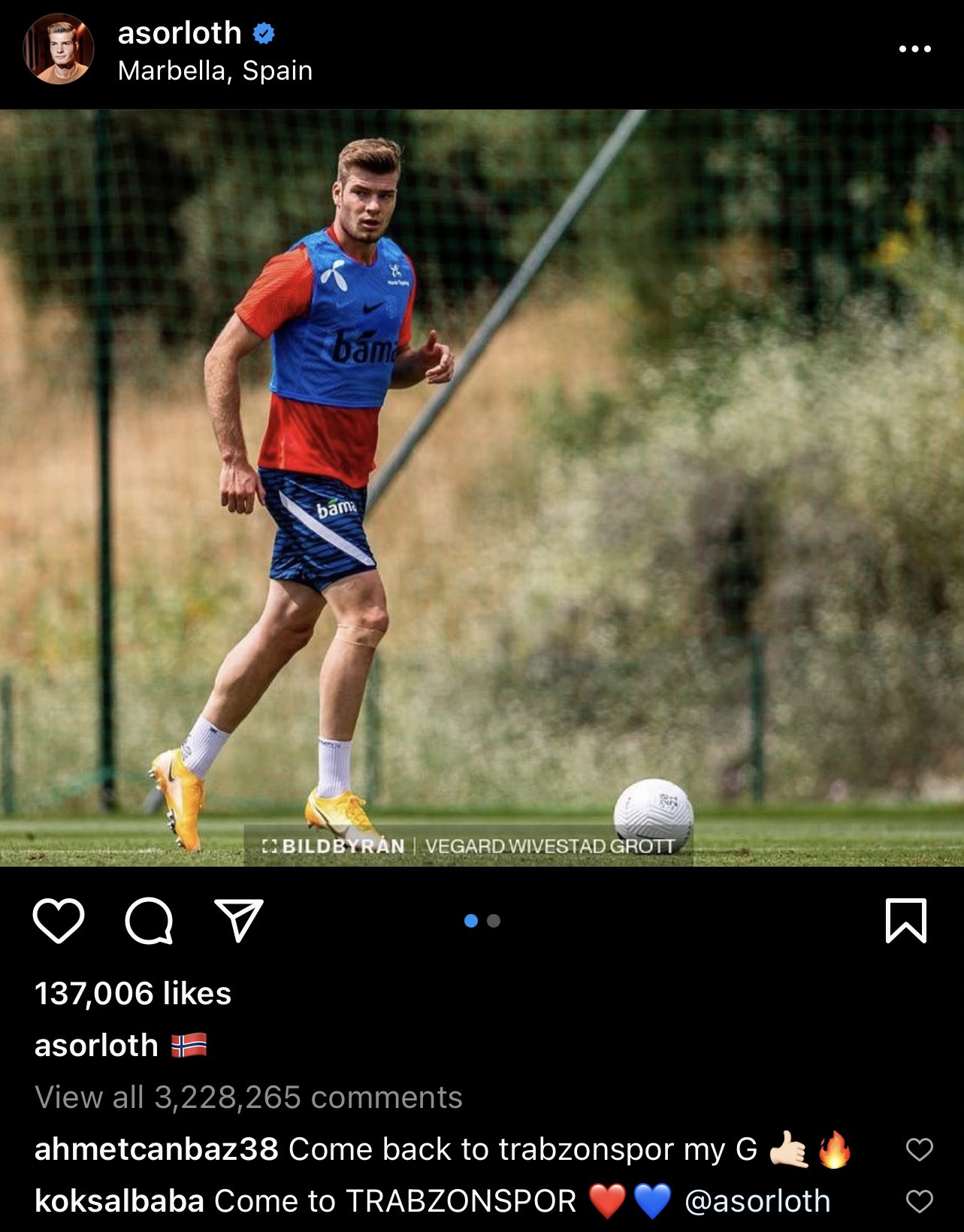Click the verified badge next to asorloth

pos(263,33)
